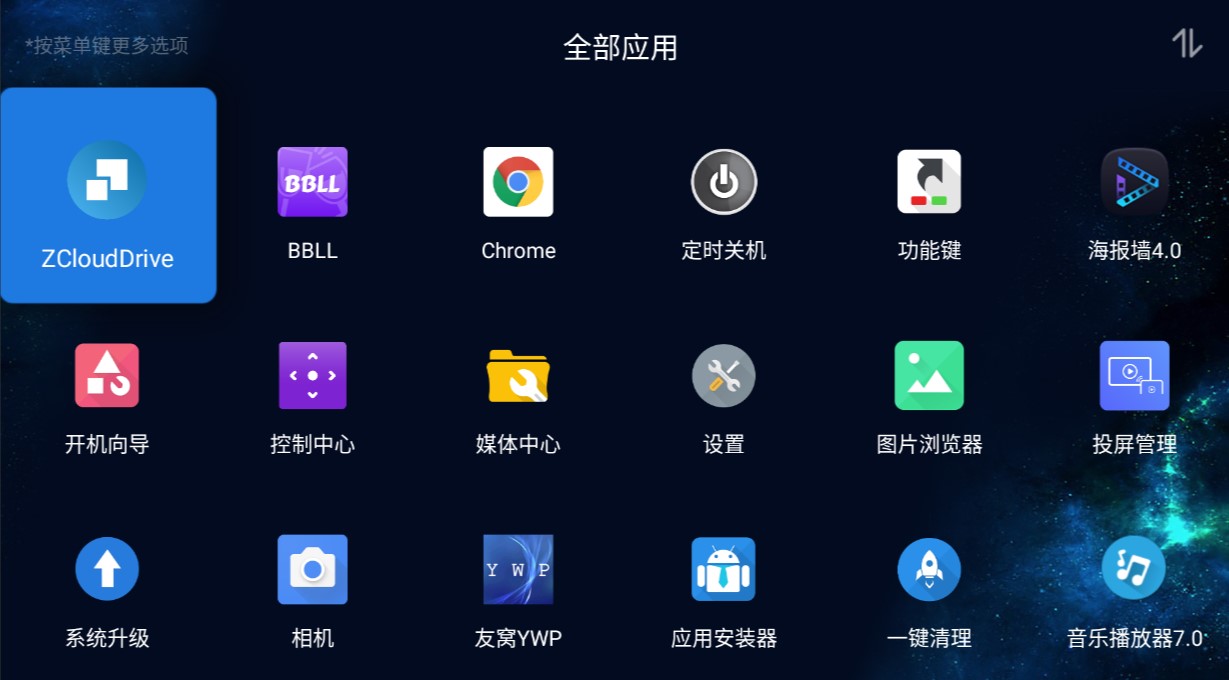1229x680 pixels.
Task: Tap the sort arrows icon
Action: coord(1187,43)
